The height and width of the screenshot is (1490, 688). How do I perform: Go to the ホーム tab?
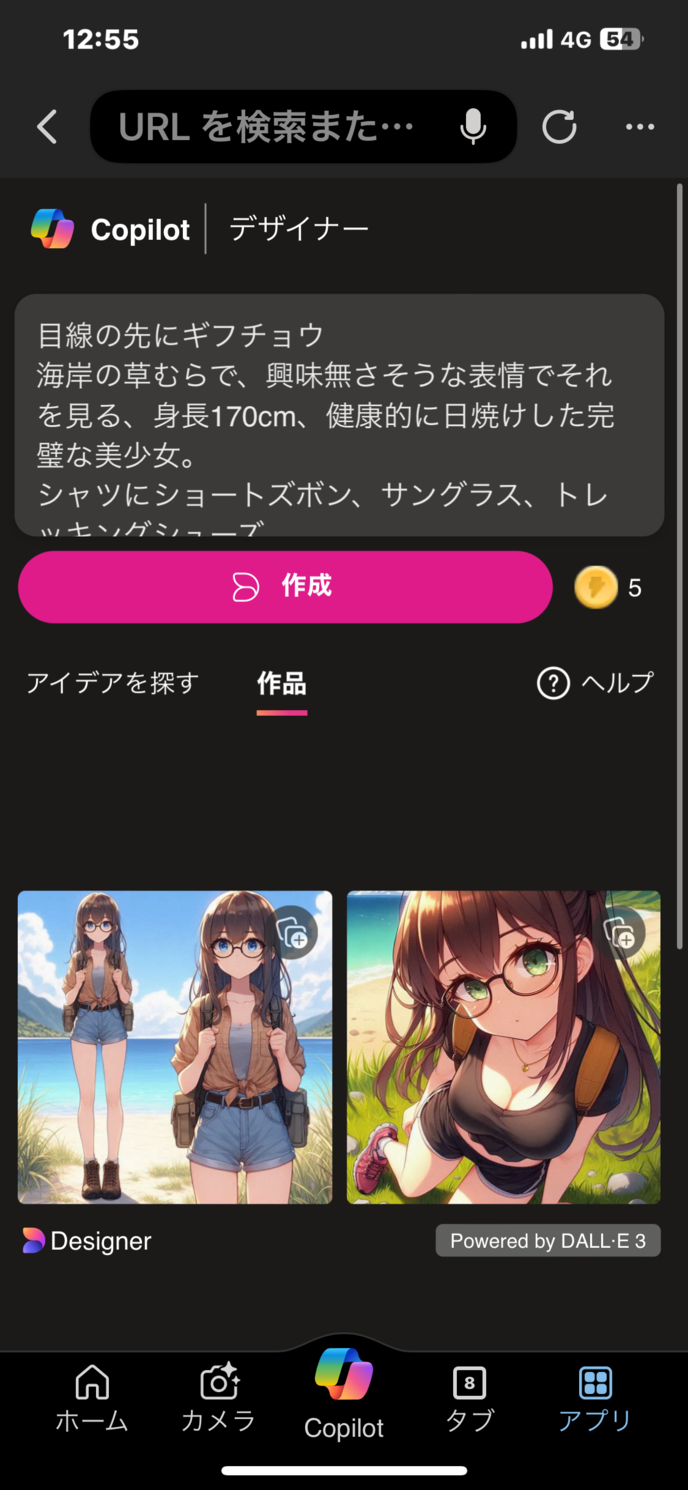(92, 1398)
